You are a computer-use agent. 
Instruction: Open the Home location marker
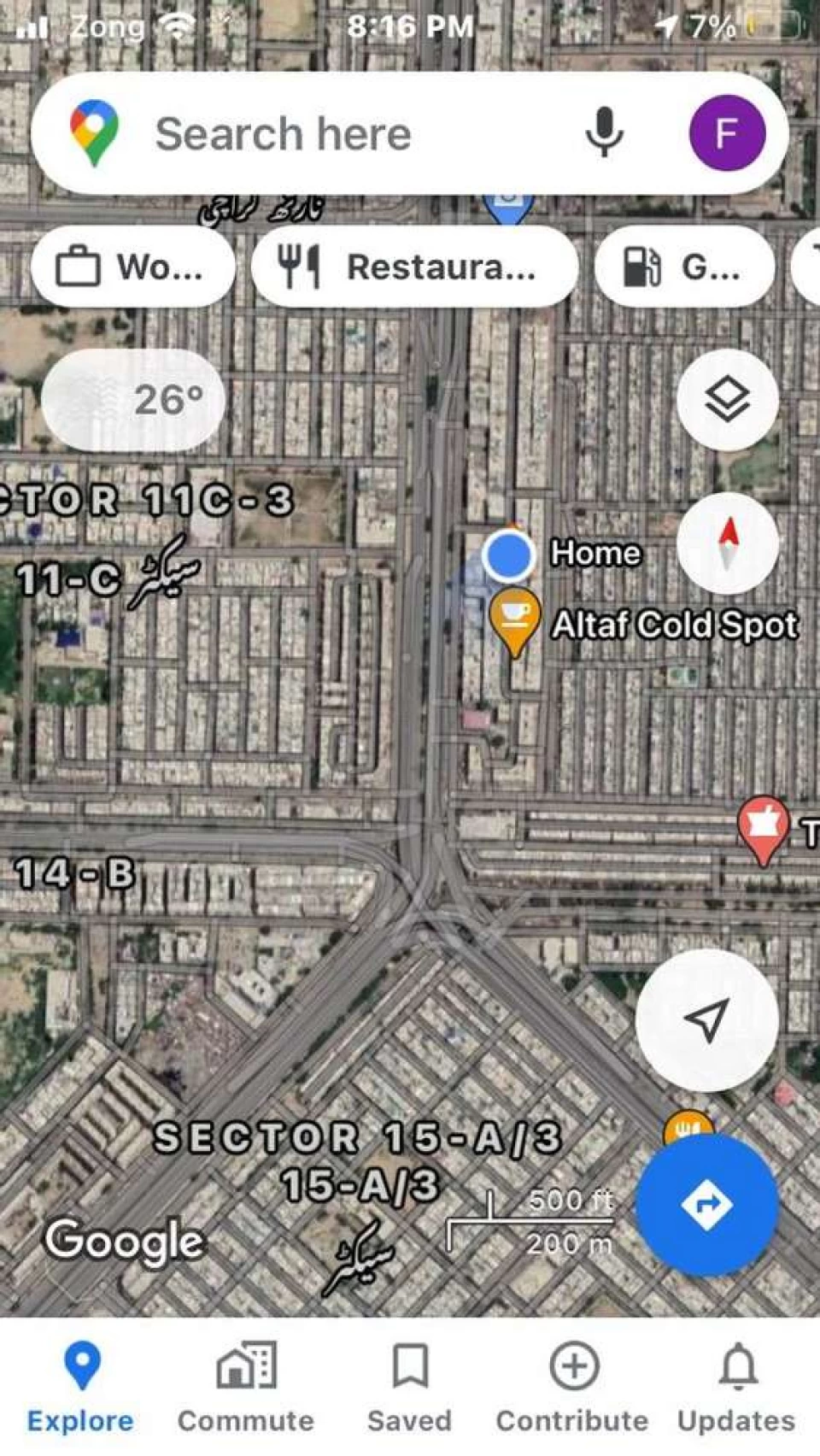[508, 555]
